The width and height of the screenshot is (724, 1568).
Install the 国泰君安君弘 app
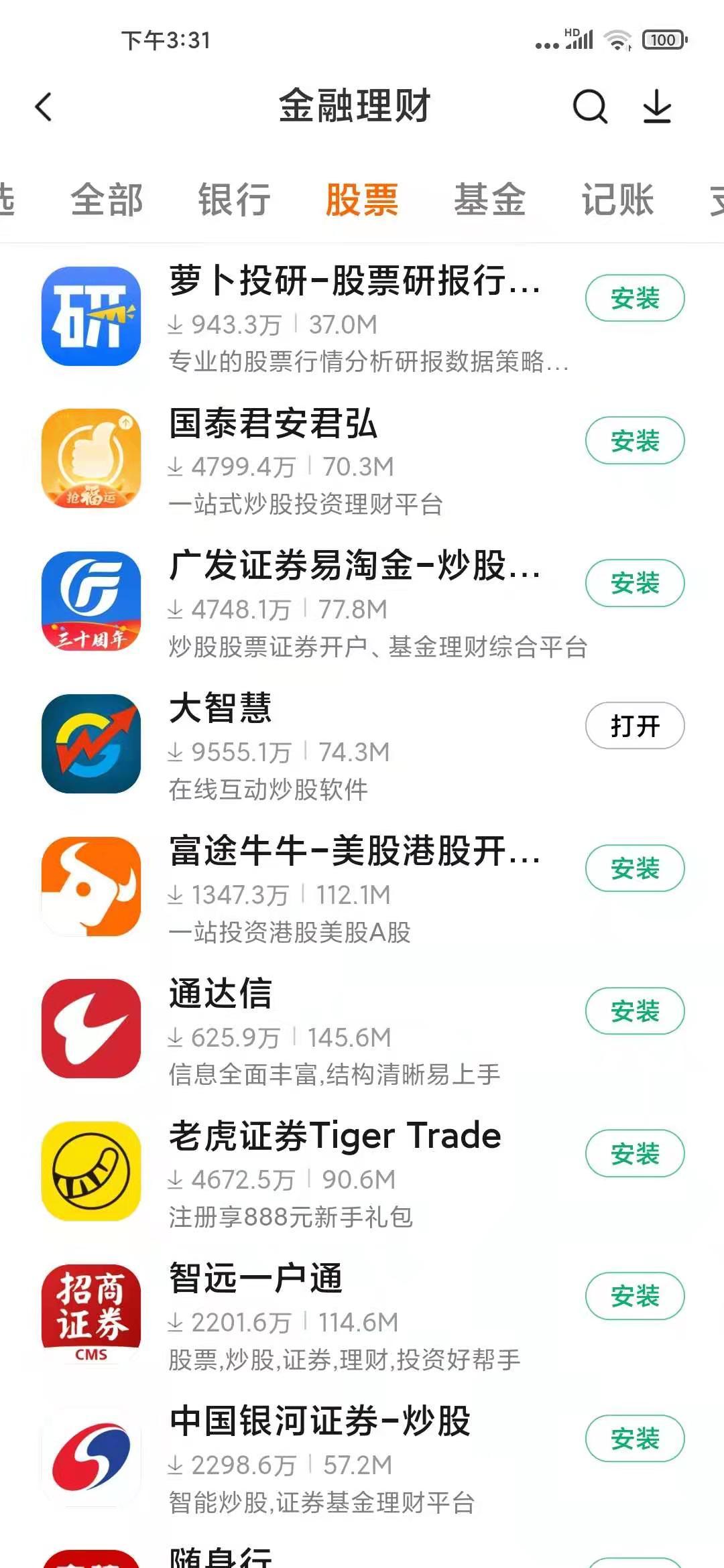coord(633,441)
